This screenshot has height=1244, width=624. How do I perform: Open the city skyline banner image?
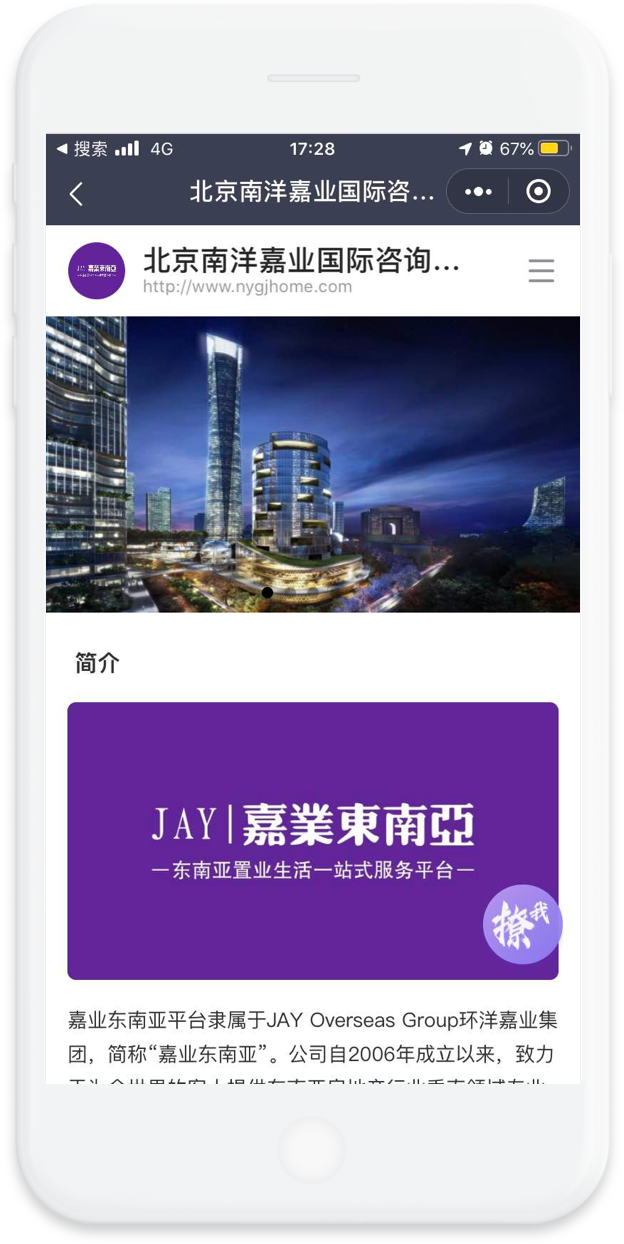click(312, 464)
